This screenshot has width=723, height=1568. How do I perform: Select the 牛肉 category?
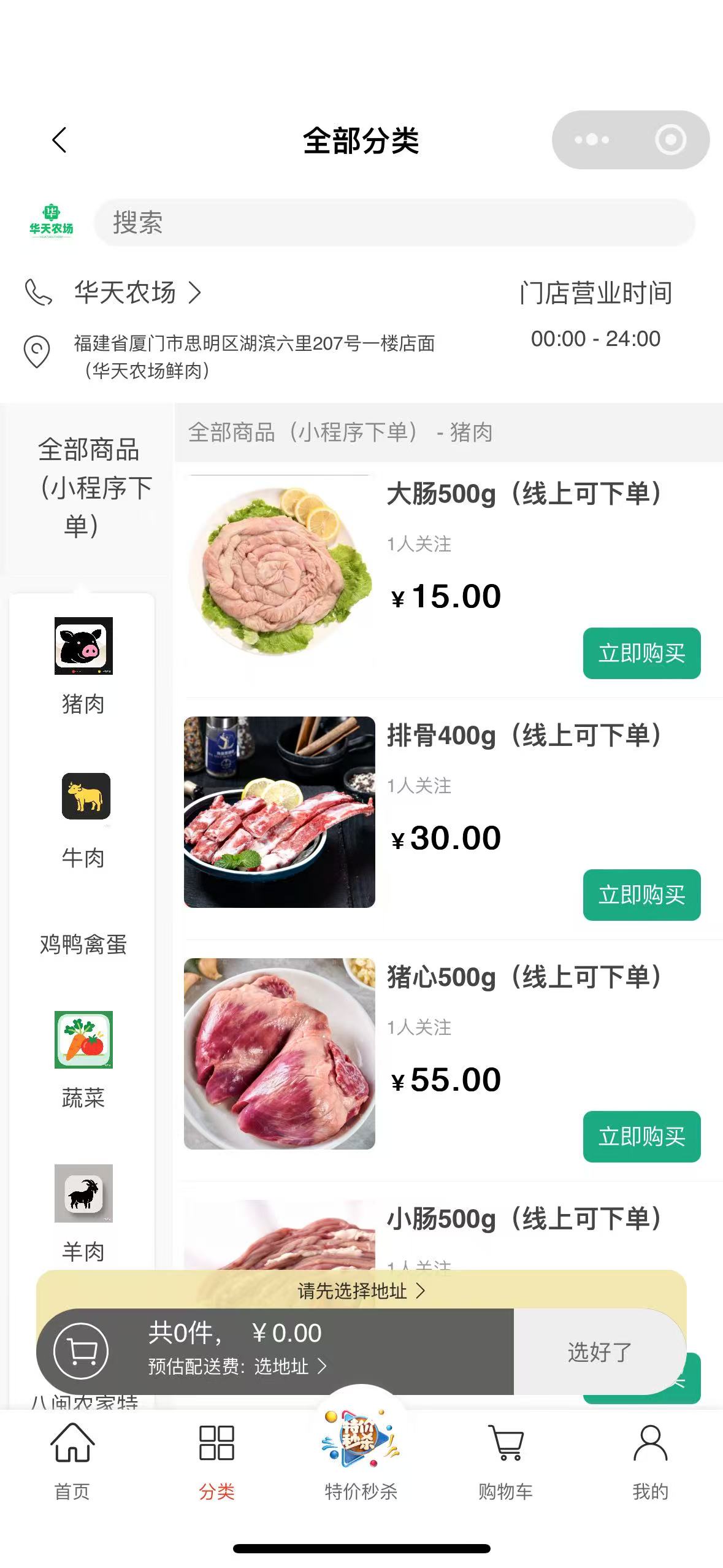coord(84,820)
